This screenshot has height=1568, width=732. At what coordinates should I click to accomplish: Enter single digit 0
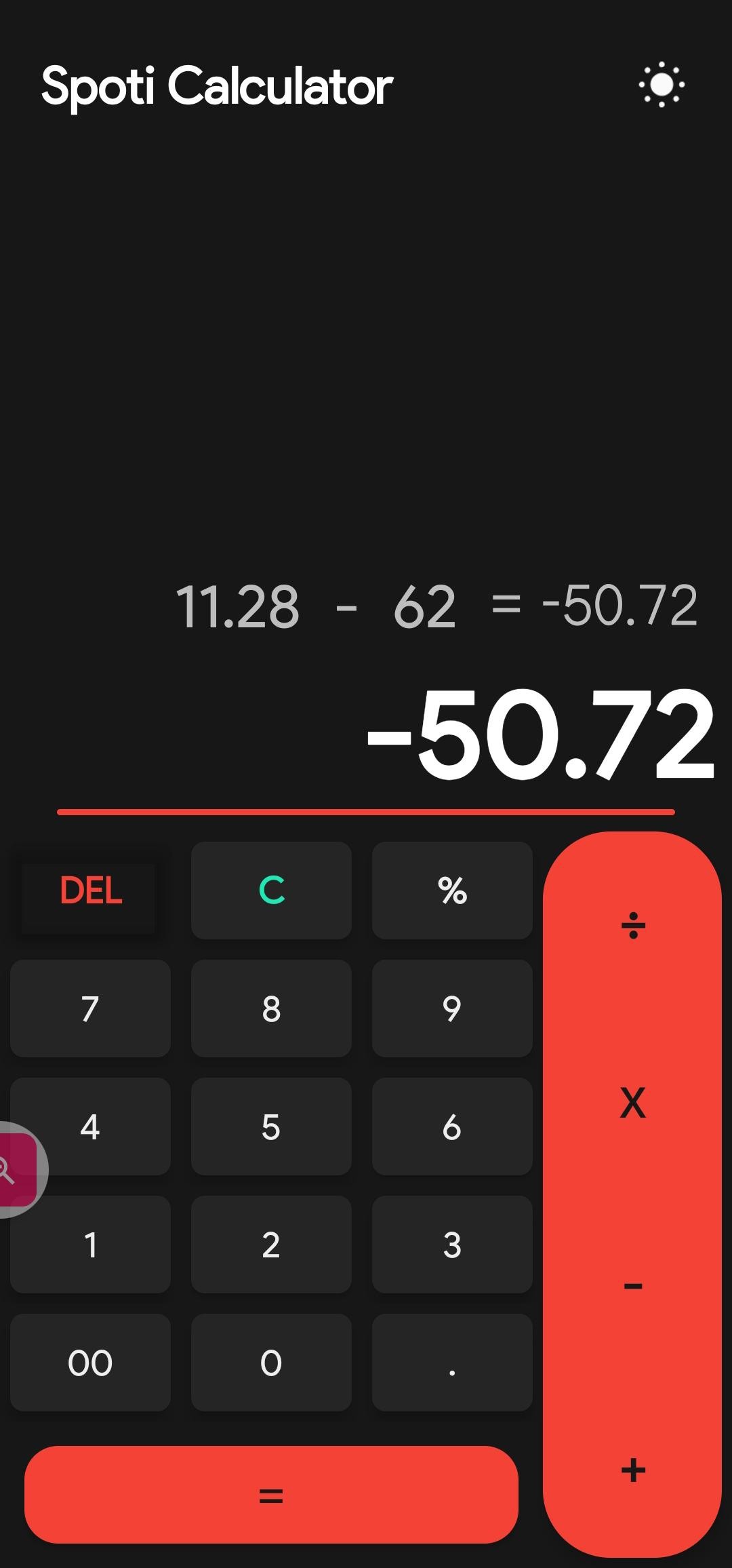[x=271, y=1363]
